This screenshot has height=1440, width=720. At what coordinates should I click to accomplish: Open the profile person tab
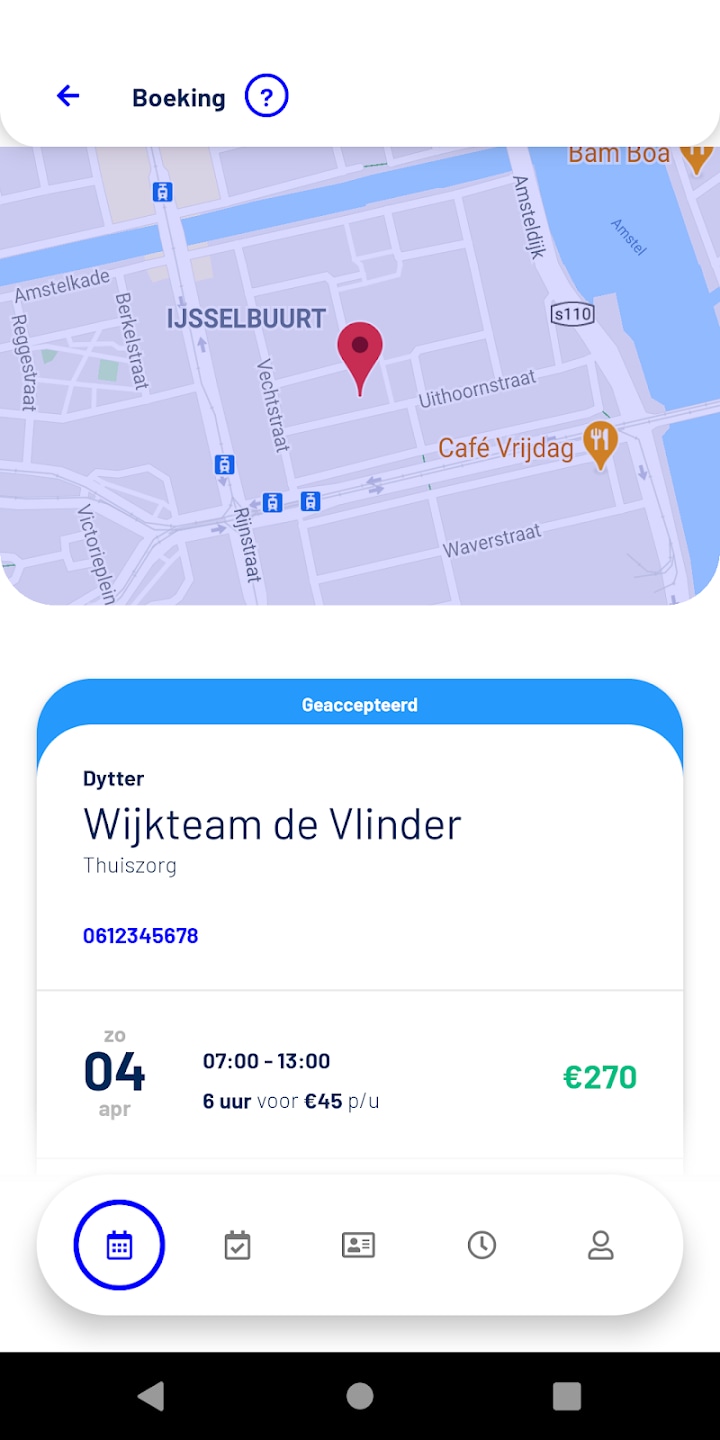tap(600, 1245)
